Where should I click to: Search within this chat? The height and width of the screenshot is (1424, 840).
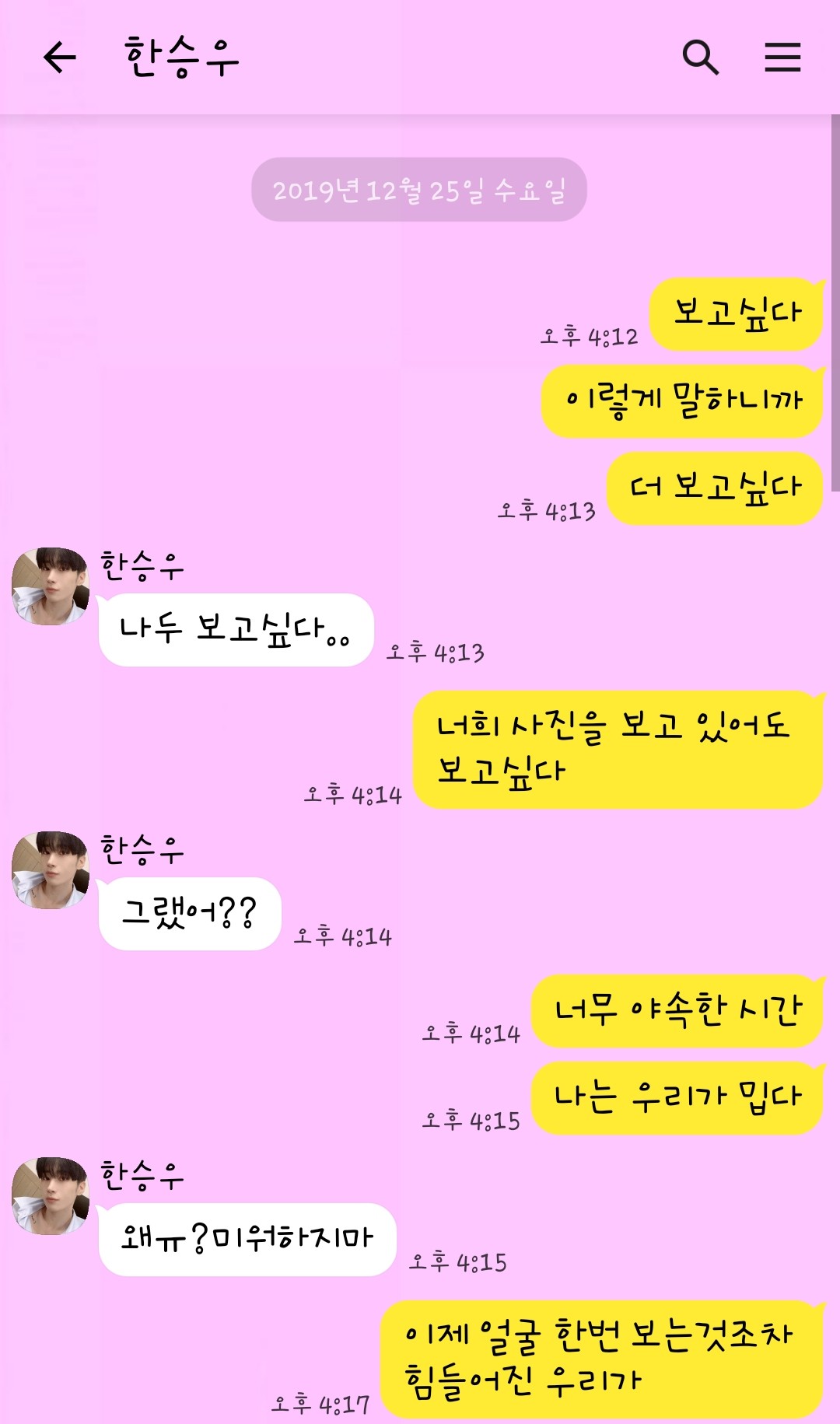pyautogui.click(x=700, y=58)
